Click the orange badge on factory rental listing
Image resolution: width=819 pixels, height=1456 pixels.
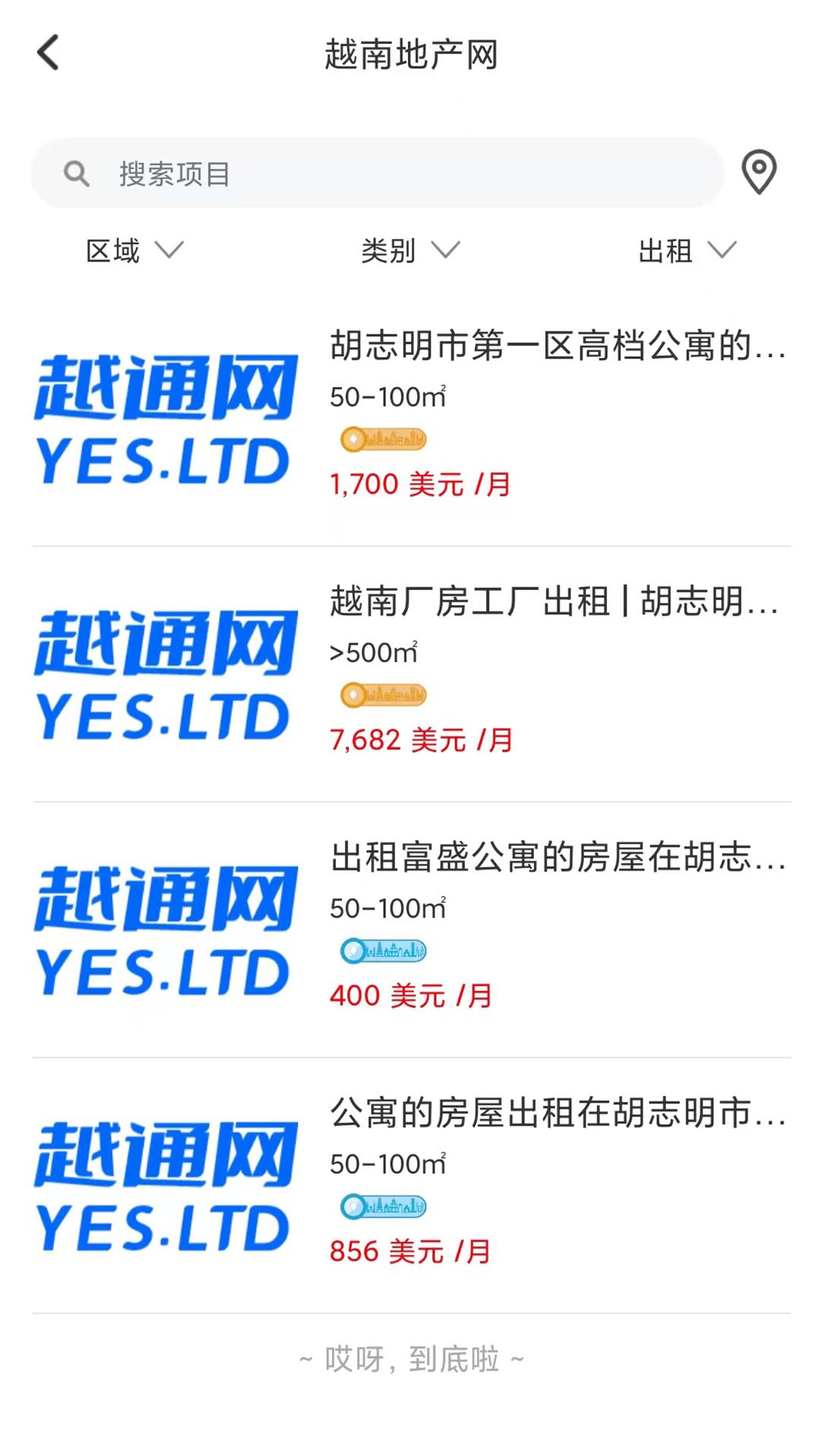point(383,695)
